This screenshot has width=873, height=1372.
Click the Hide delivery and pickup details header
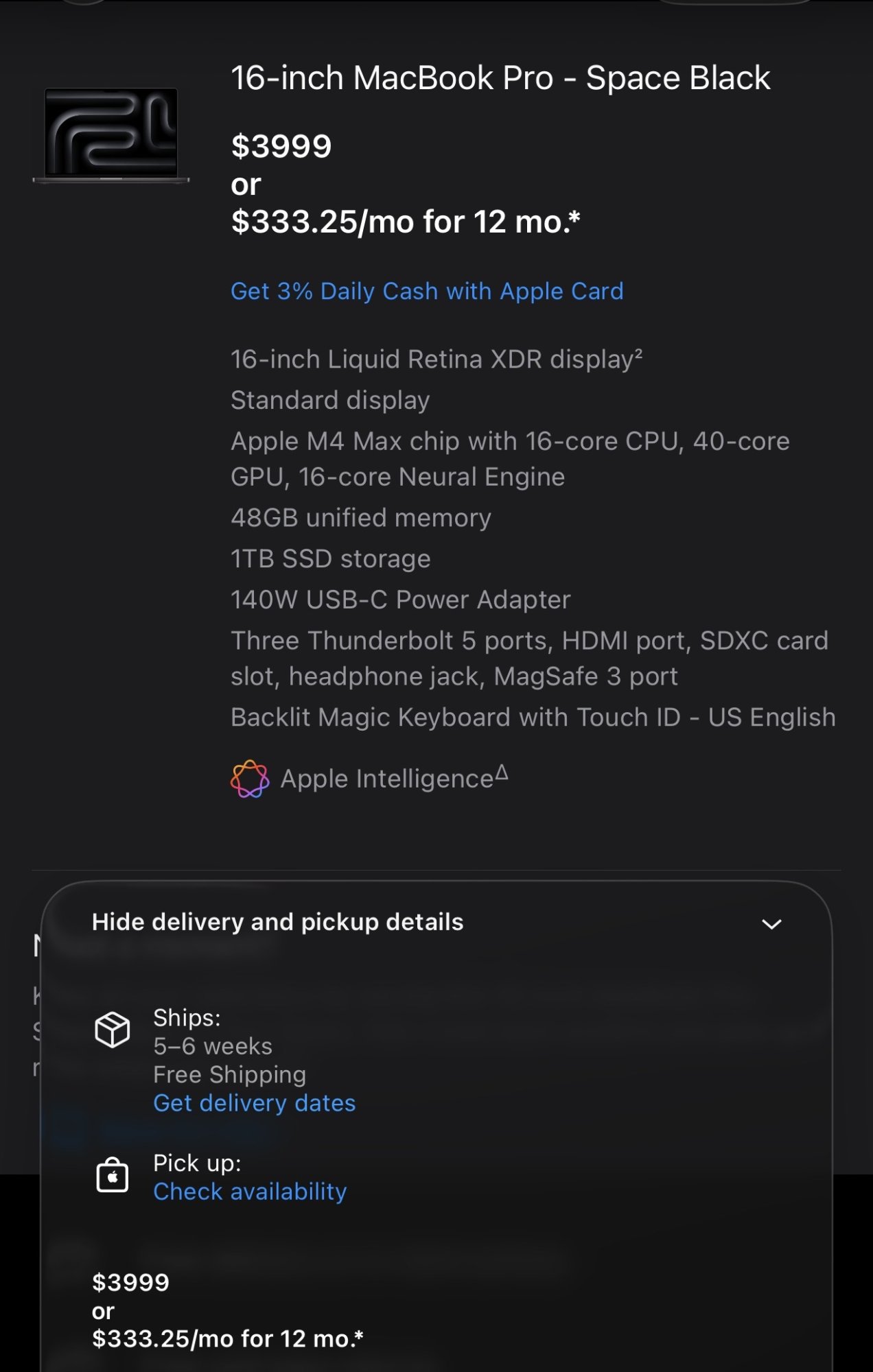point(278,921)
